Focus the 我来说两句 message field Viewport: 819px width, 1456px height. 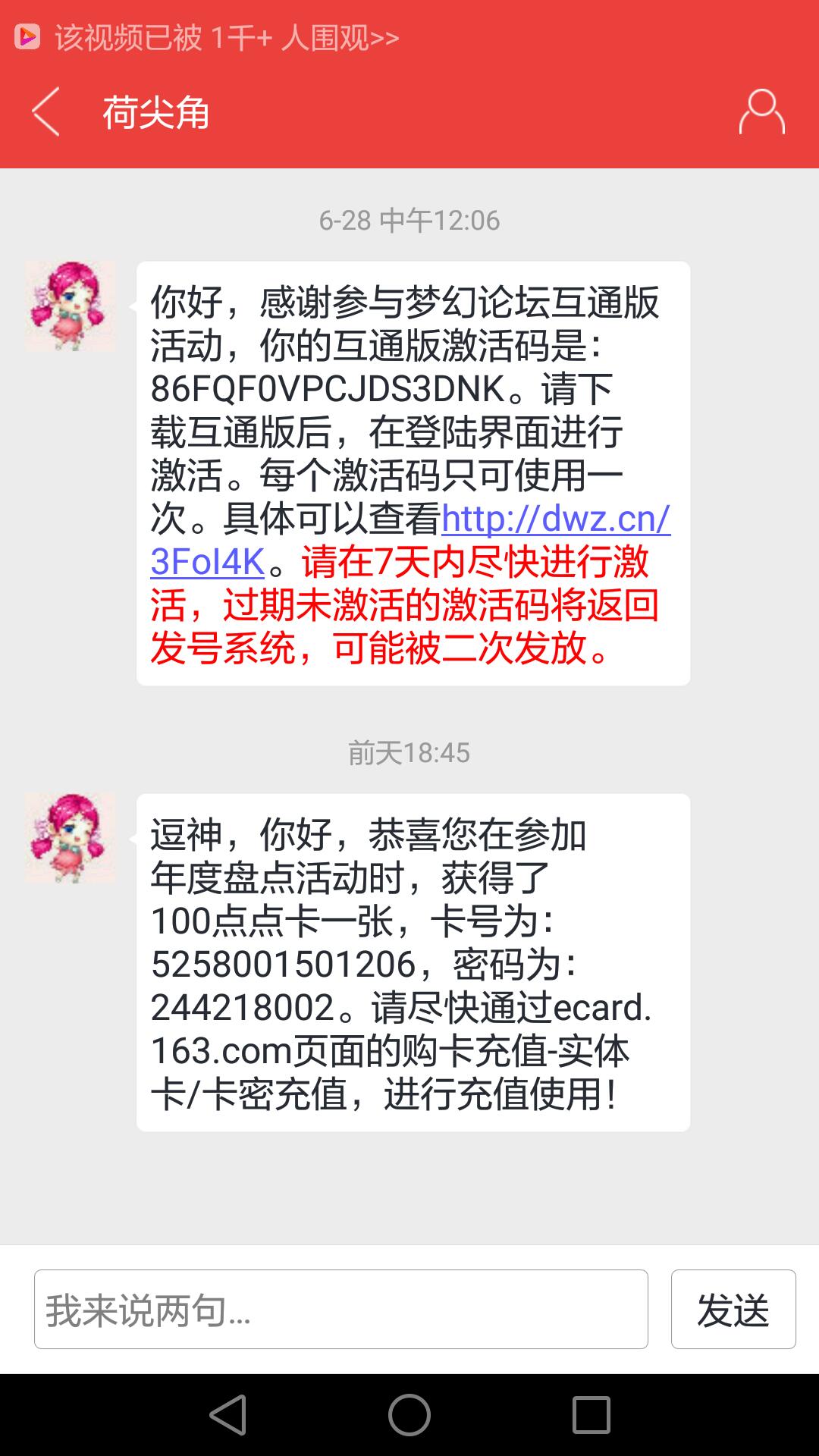[340, 1310]
